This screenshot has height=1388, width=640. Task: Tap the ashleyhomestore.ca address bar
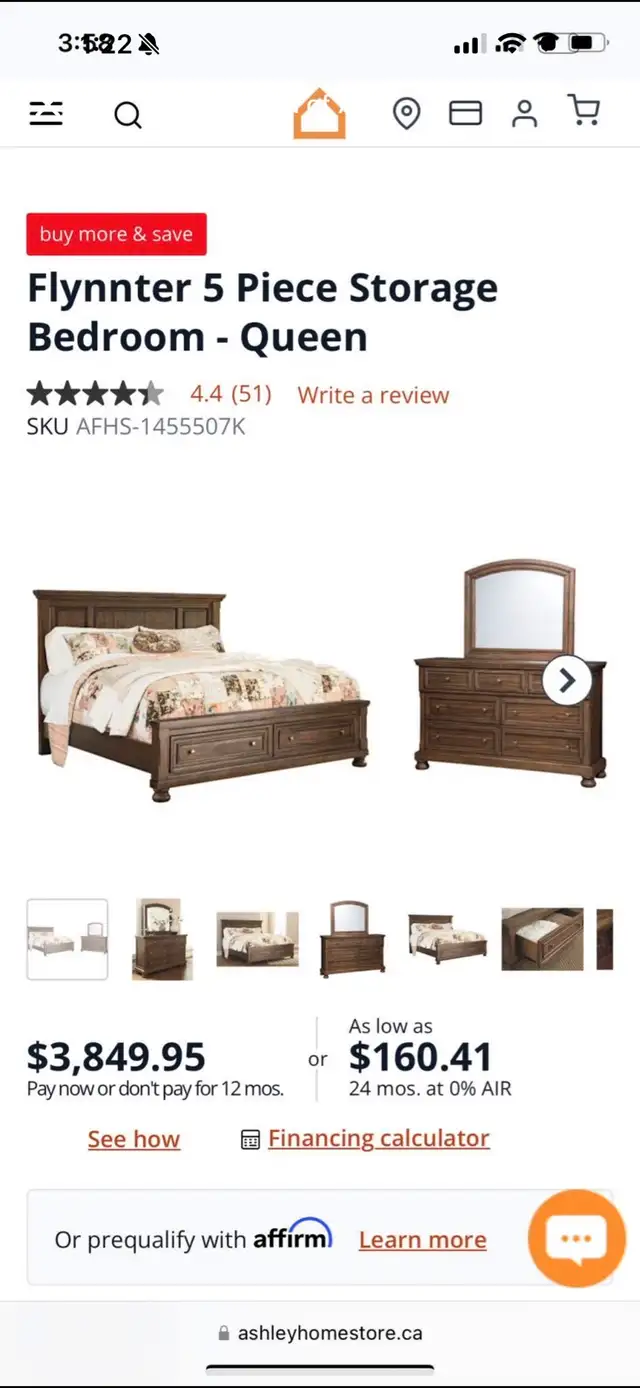[320, 1333]
